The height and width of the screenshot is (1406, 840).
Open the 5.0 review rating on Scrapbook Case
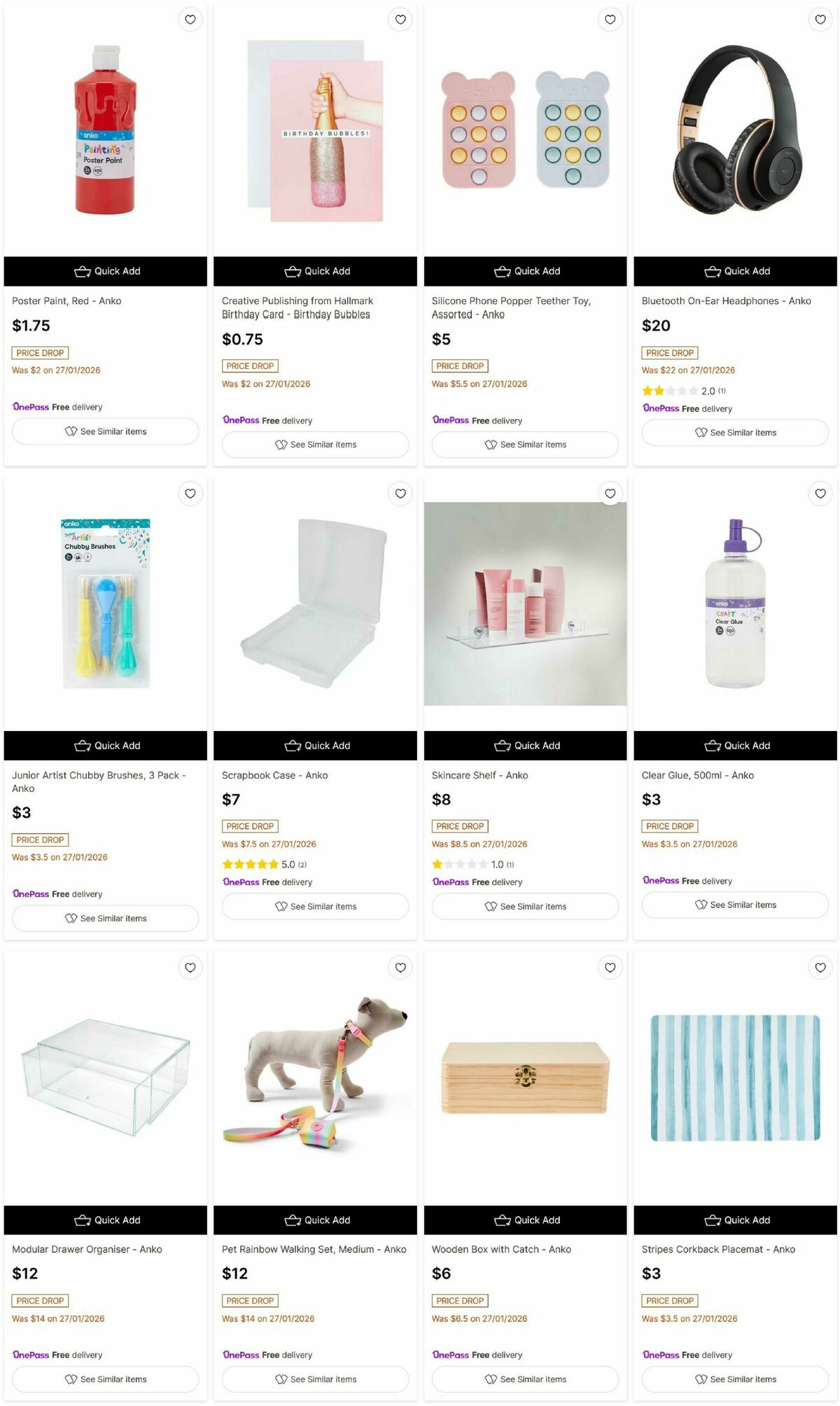pos(265,864)
